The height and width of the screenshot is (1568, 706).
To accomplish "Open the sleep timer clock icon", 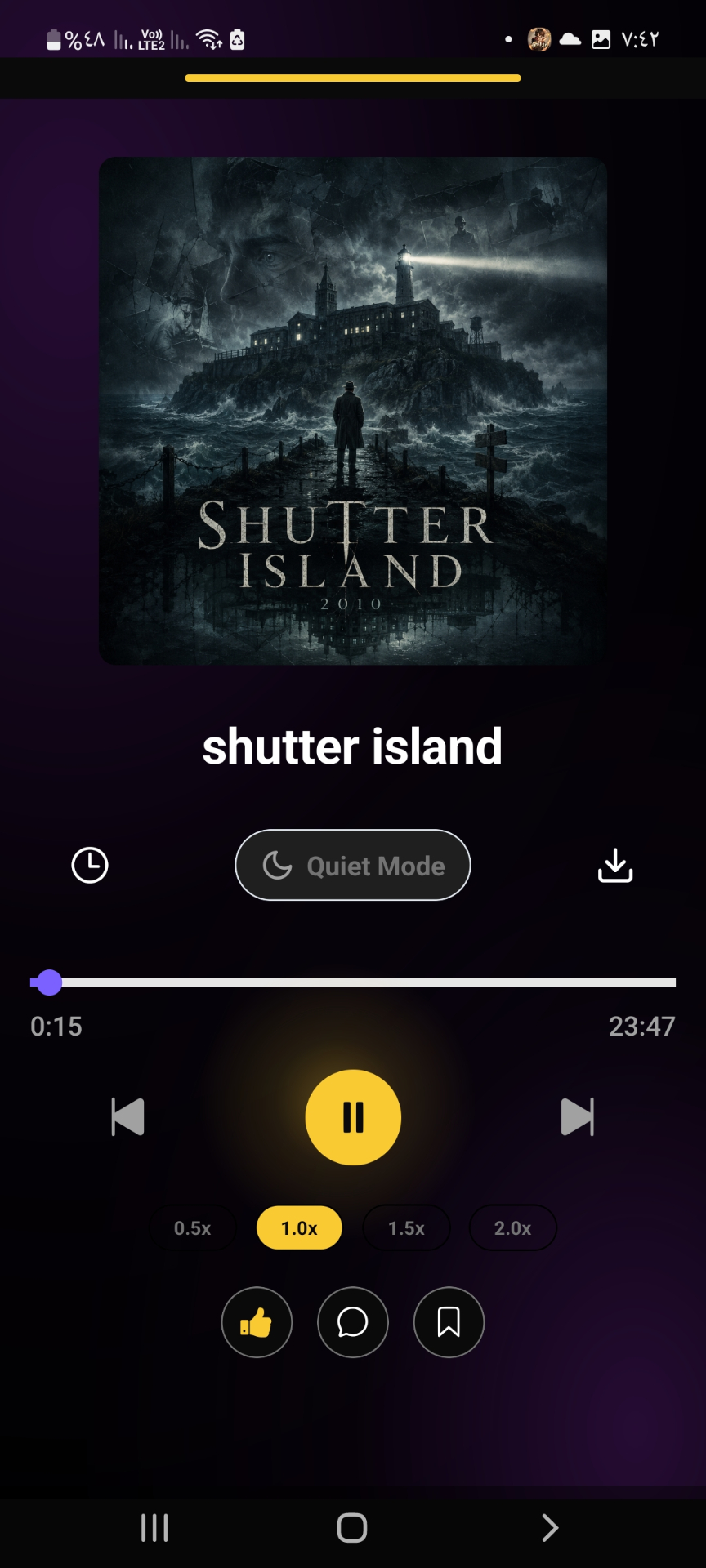I will pos(90,865).
